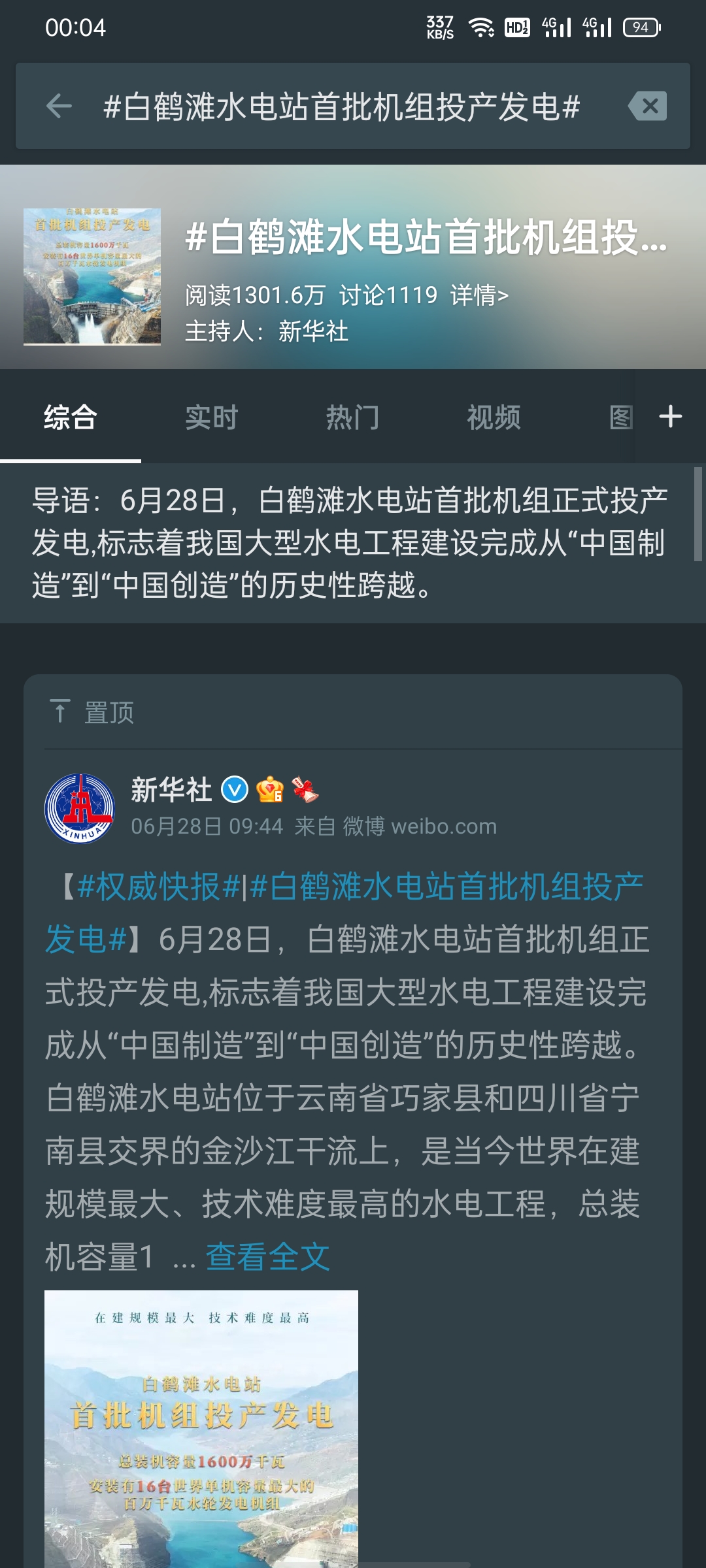The image size is (706, 1568).
Task: Go back using the arrow icon
Action: pos(59,106)
